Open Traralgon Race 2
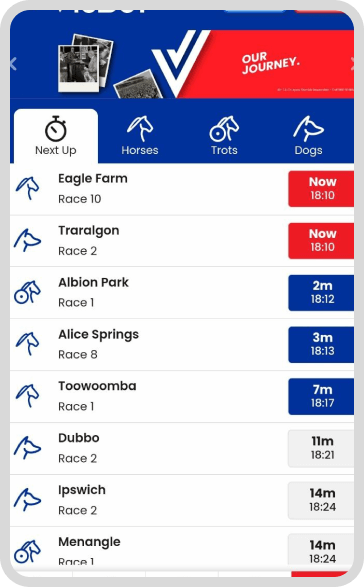 tap(182, 241)
